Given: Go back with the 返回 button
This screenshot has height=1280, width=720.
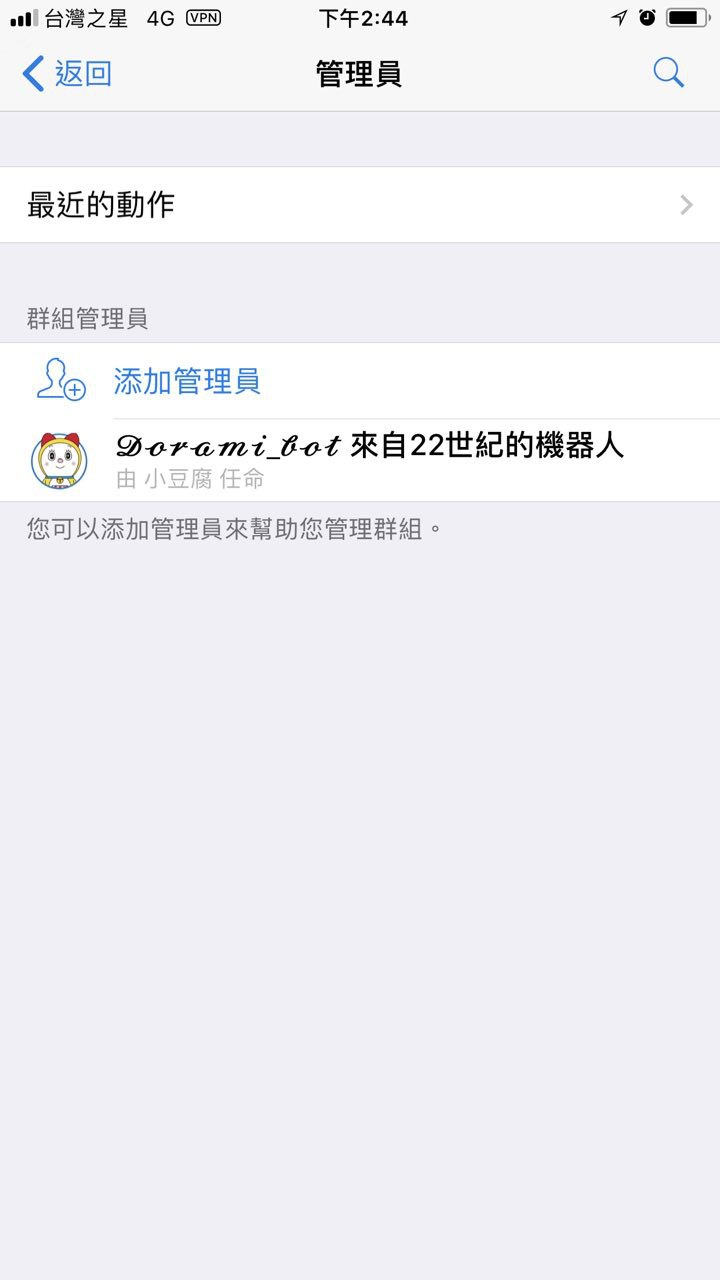Looking at the screenshot, I should click(x=66, y=73).
